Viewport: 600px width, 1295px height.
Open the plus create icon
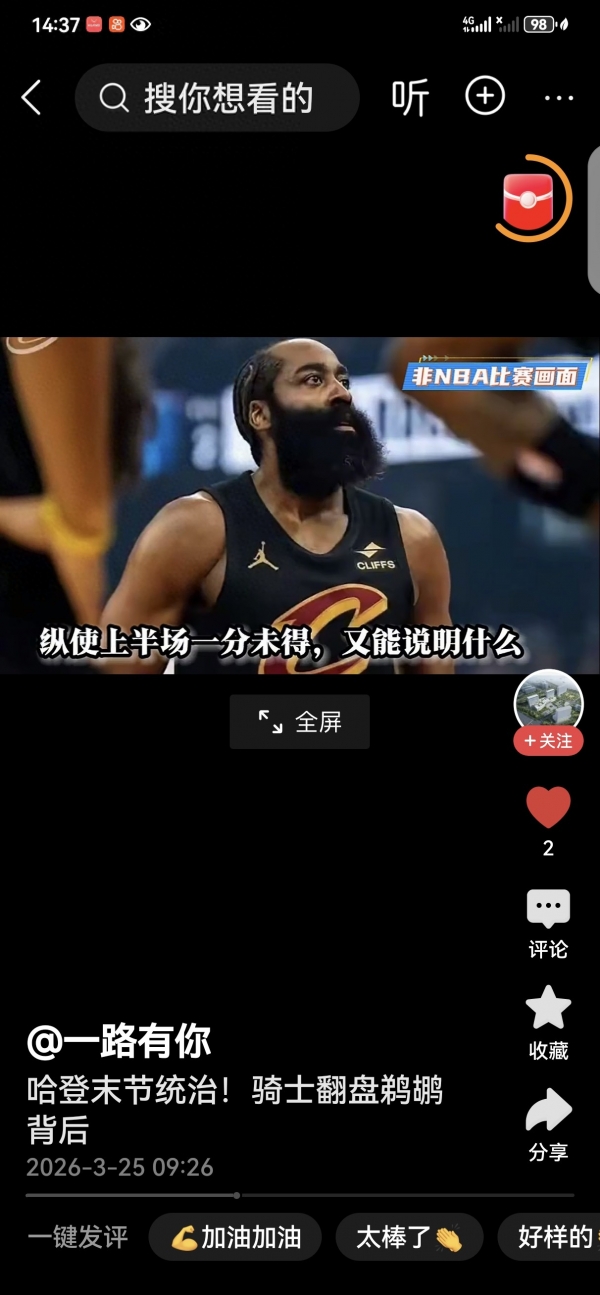pos(485,97)
